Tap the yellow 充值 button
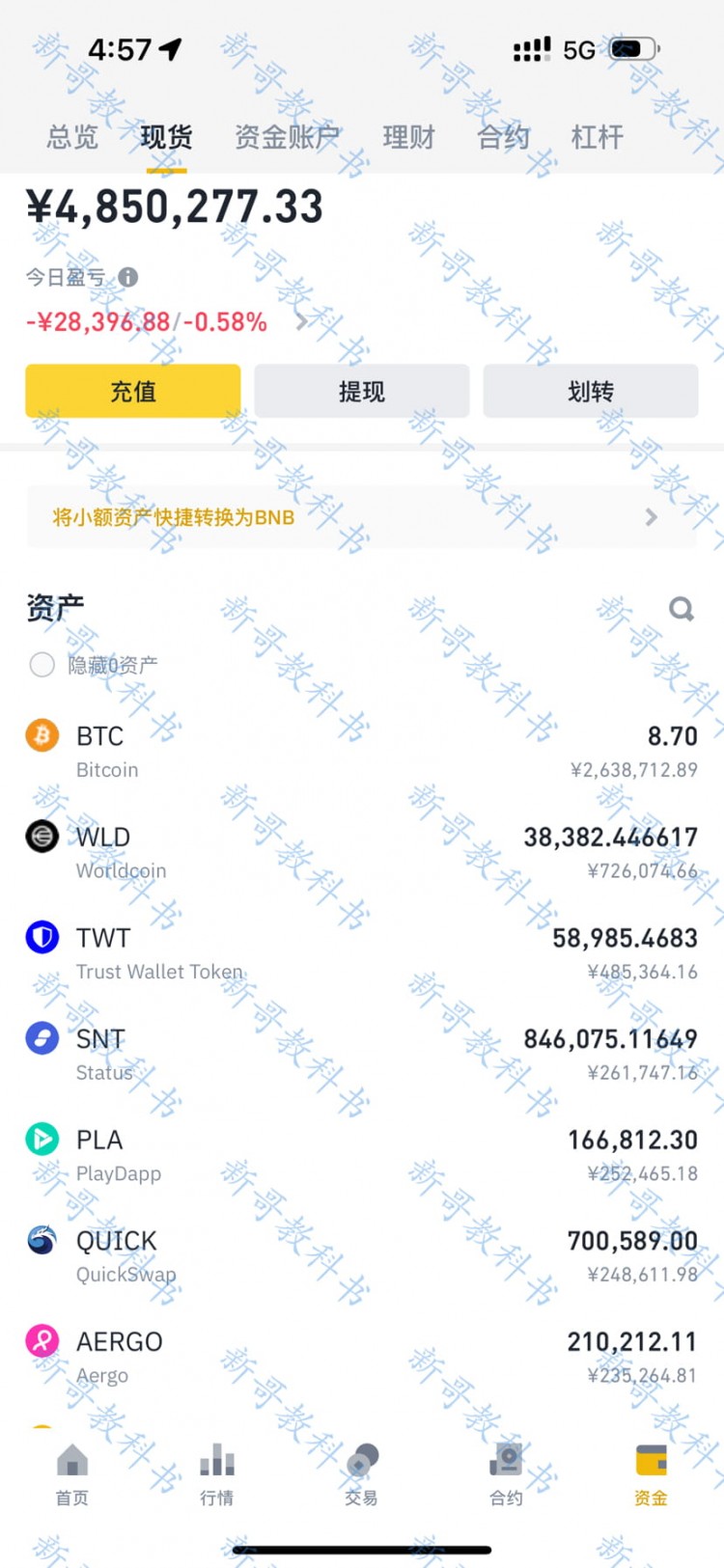Image resolution: width=724 pixels, height=1568 pixels. (133, 391)
